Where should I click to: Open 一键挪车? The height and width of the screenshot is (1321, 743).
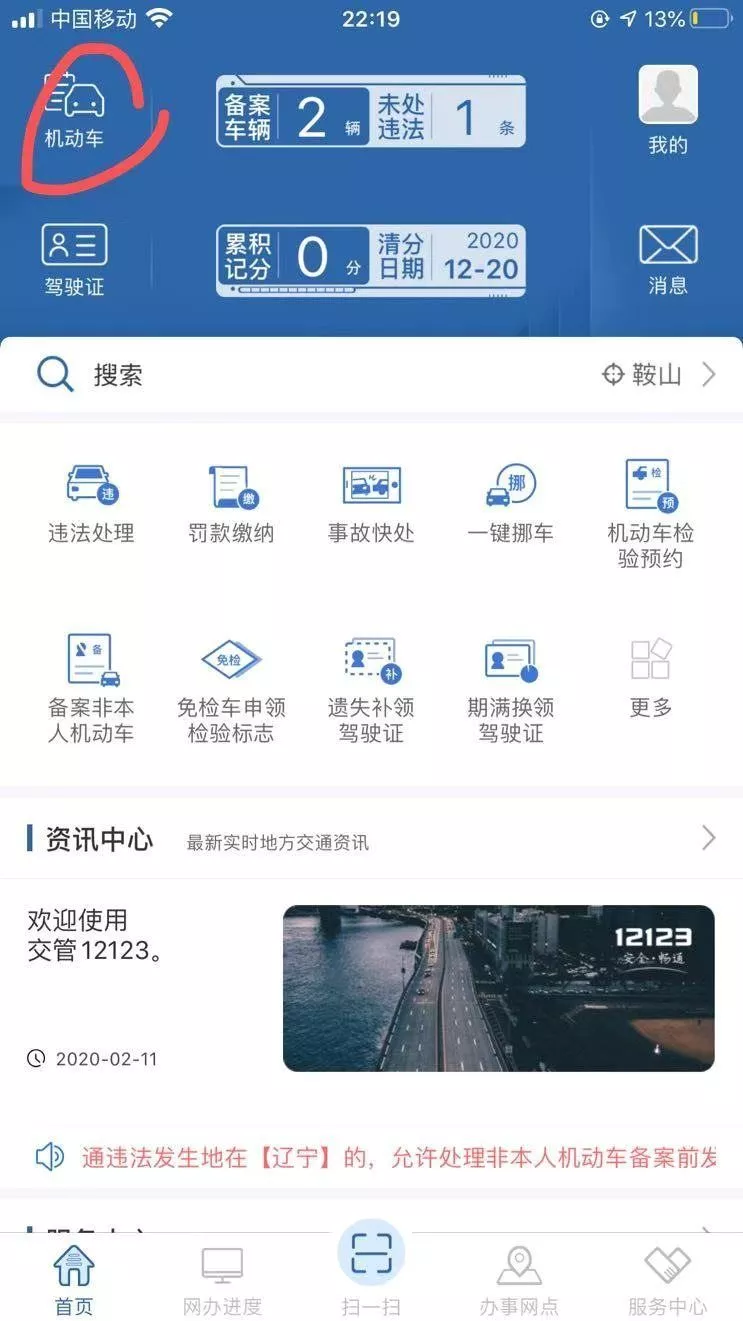(511, 503)
